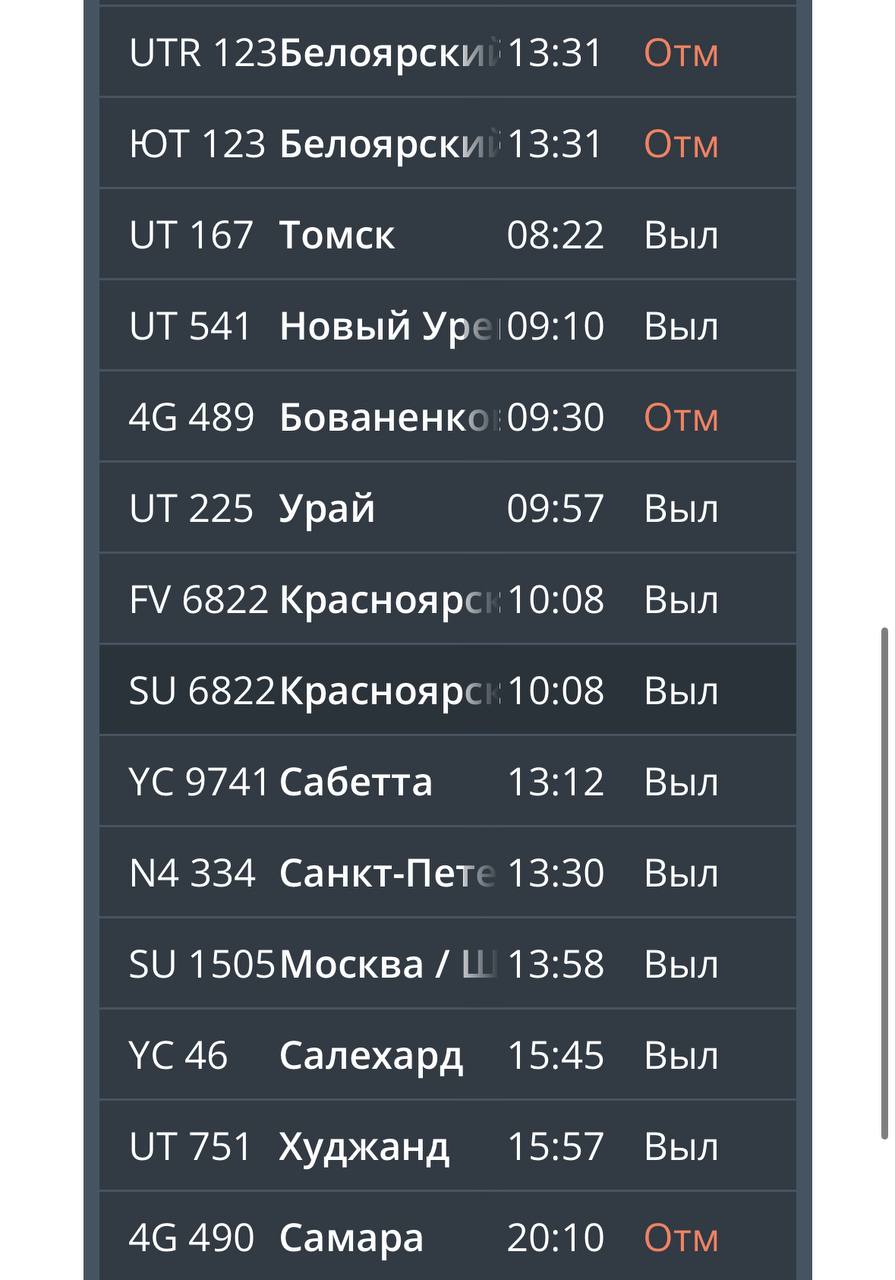The image size is (895, 1280).
Task: Open cancelled flight UTR 123 Белоярский
Action: coord(447,53)
